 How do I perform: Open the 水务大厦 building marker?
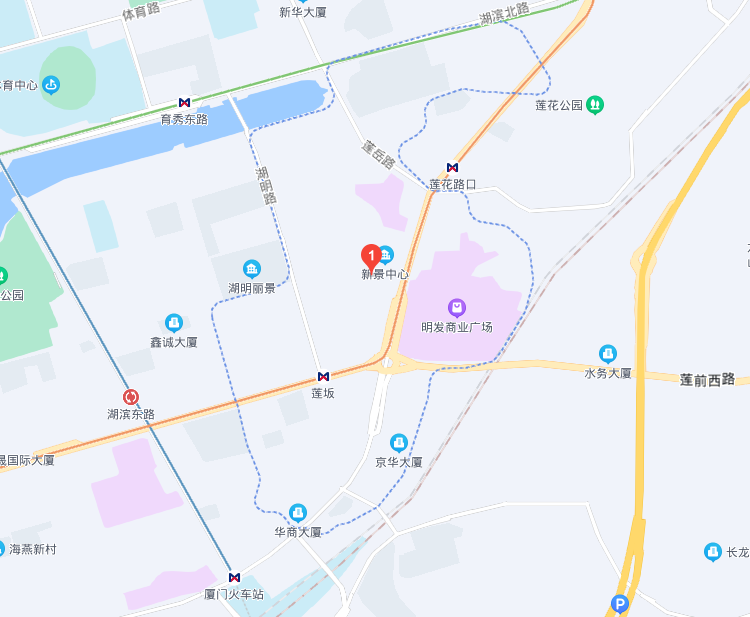coord(608,353)
